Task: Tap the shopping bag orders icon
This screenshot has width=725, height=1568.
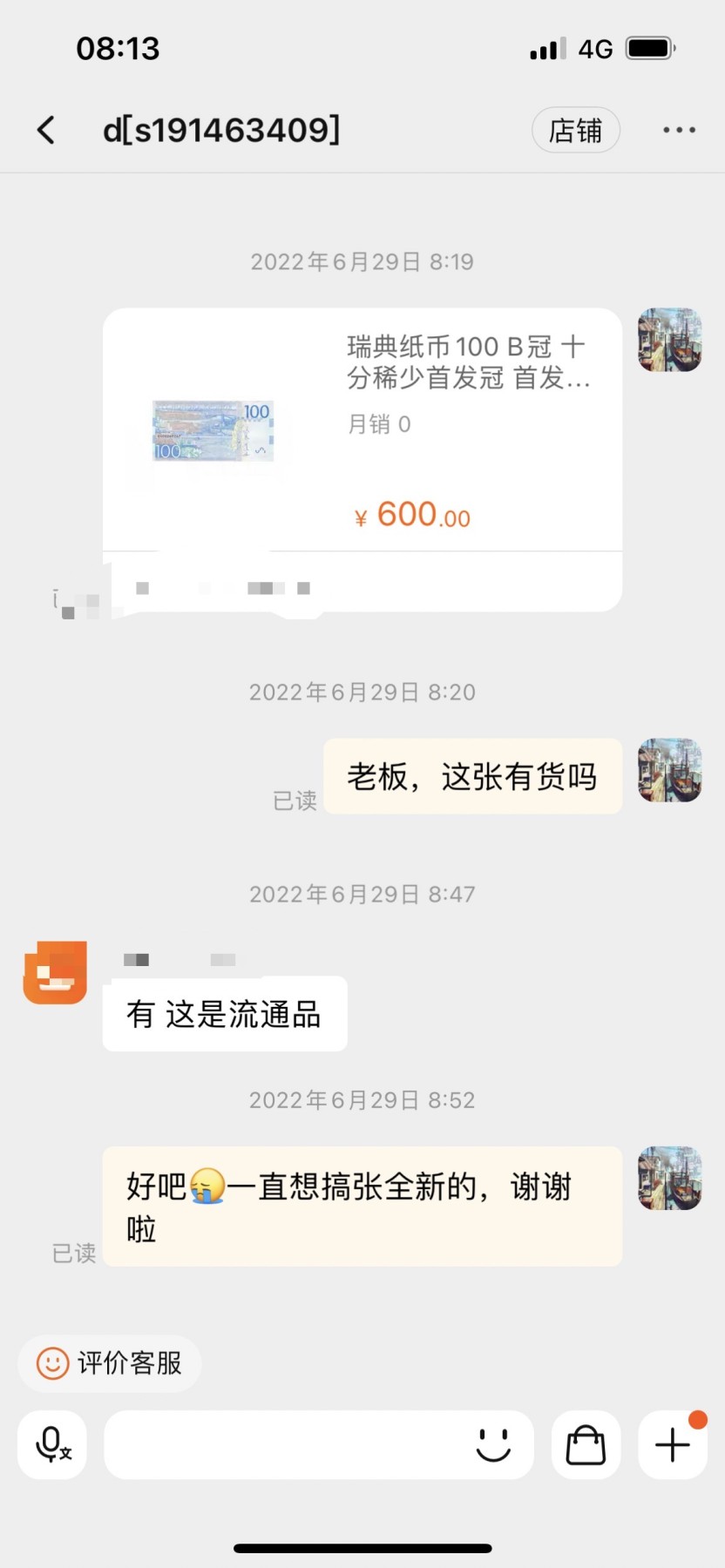Action: (585, 1443)
